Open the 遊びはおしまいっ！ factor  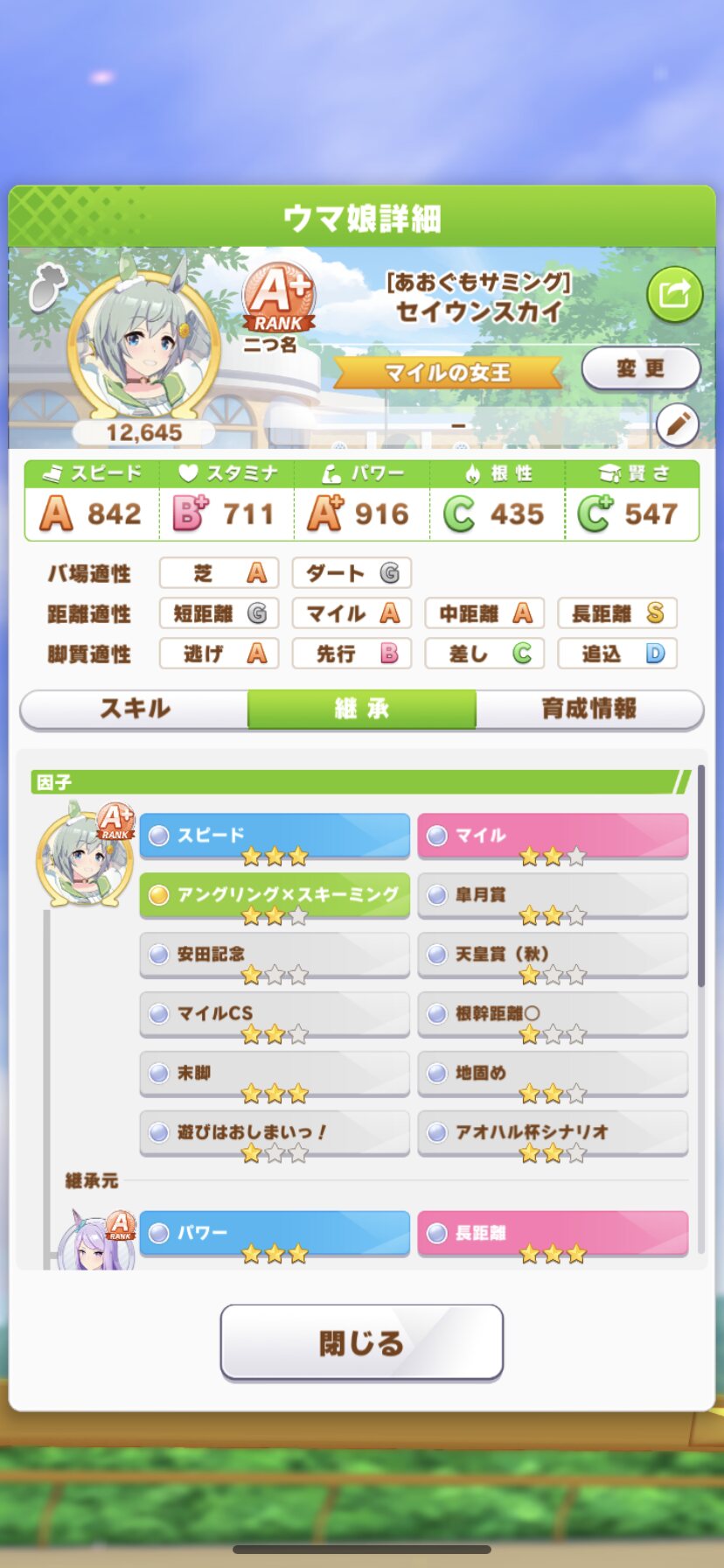275,1132
